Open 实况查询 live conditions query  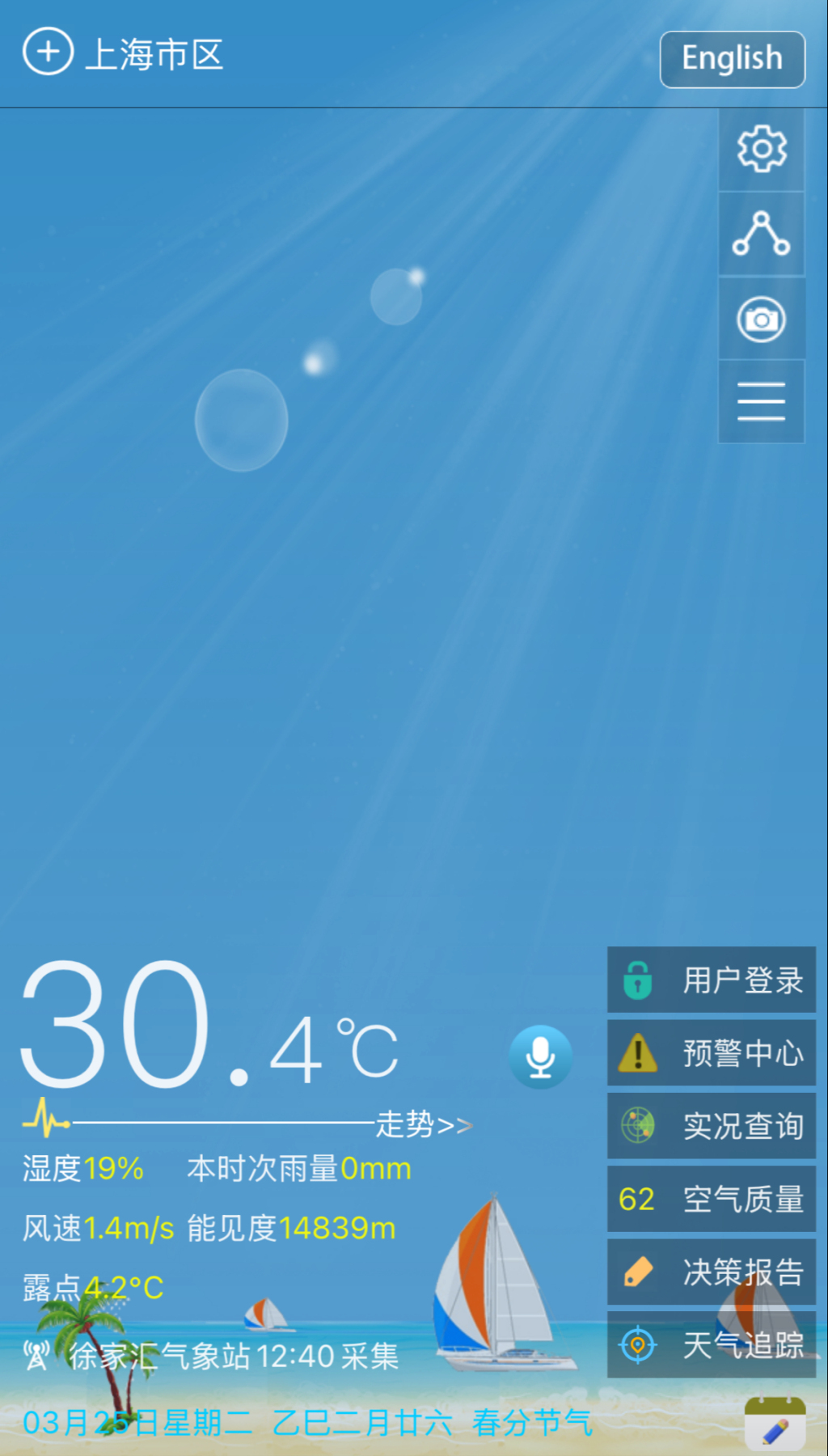coord(711,1126)
